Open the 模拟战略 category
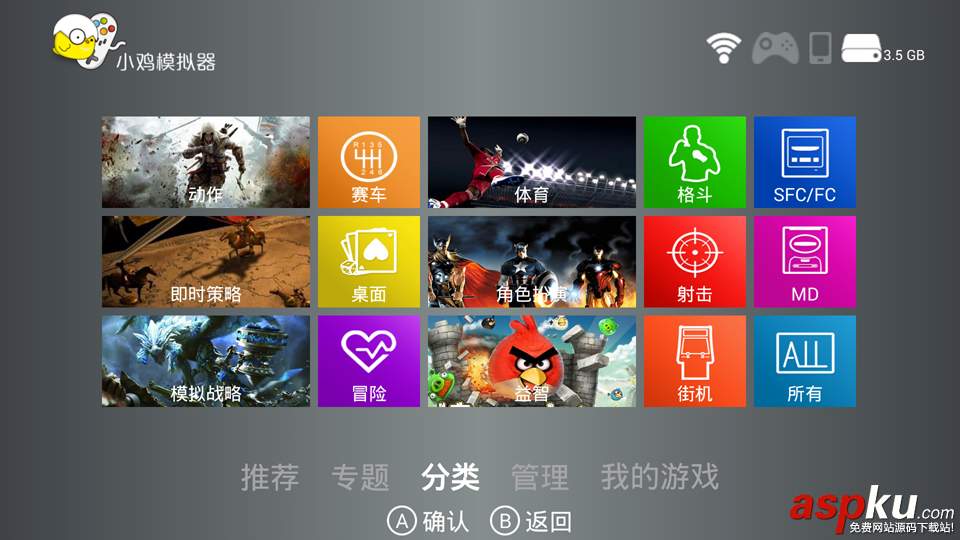Image resolution: width=960 pixels, height=540 pixels. [x=205, y=361]
